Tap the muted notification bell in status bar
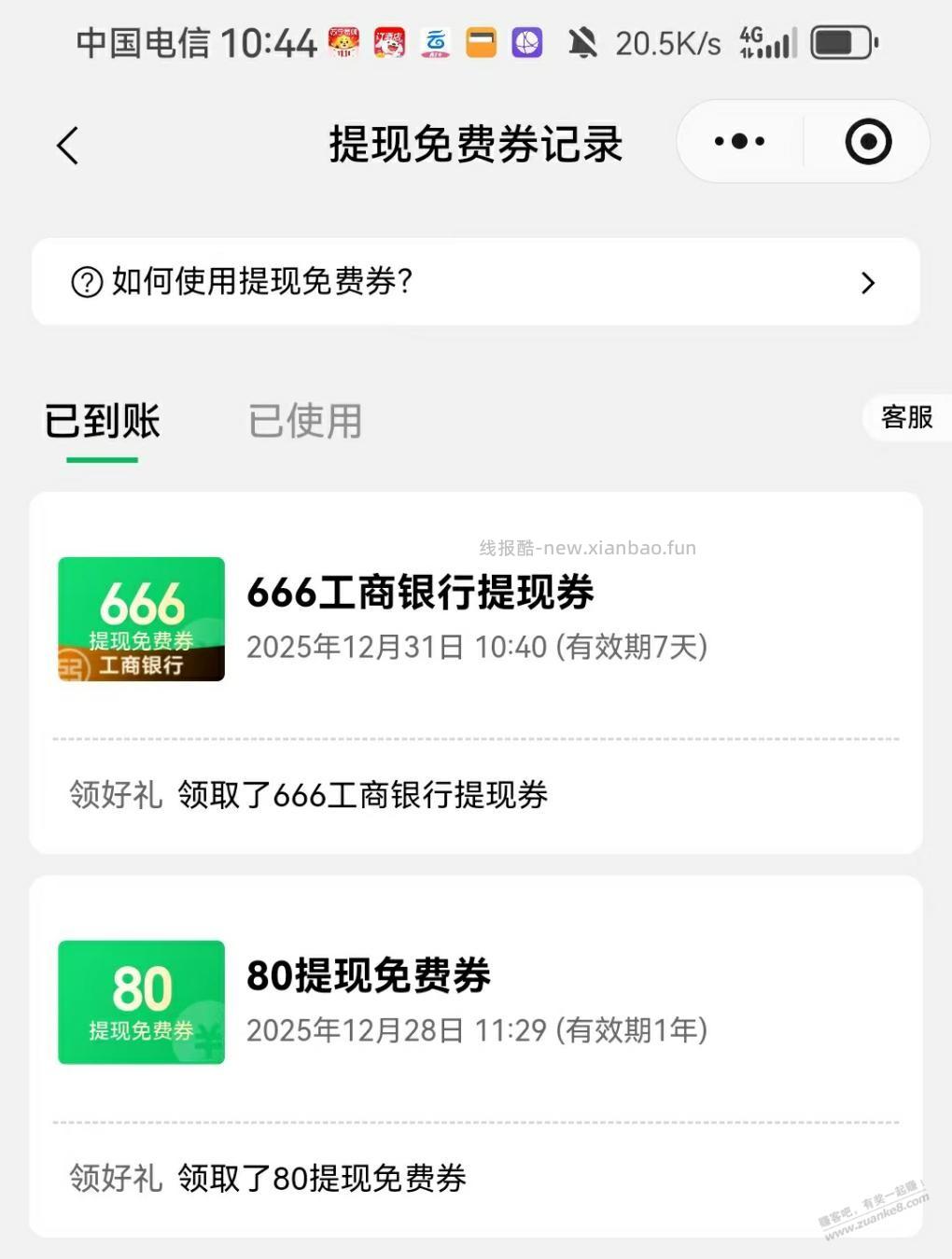This screenshot has width=952, height=1259. [x=583, y=42]
